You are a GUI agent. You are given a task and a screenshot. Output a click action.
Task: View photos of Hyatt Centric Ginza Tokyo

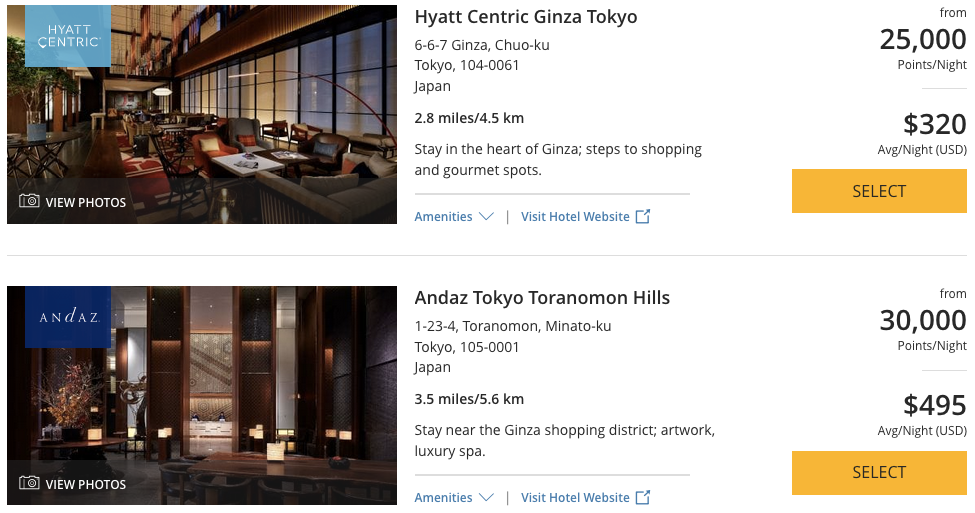click(73, 202)
